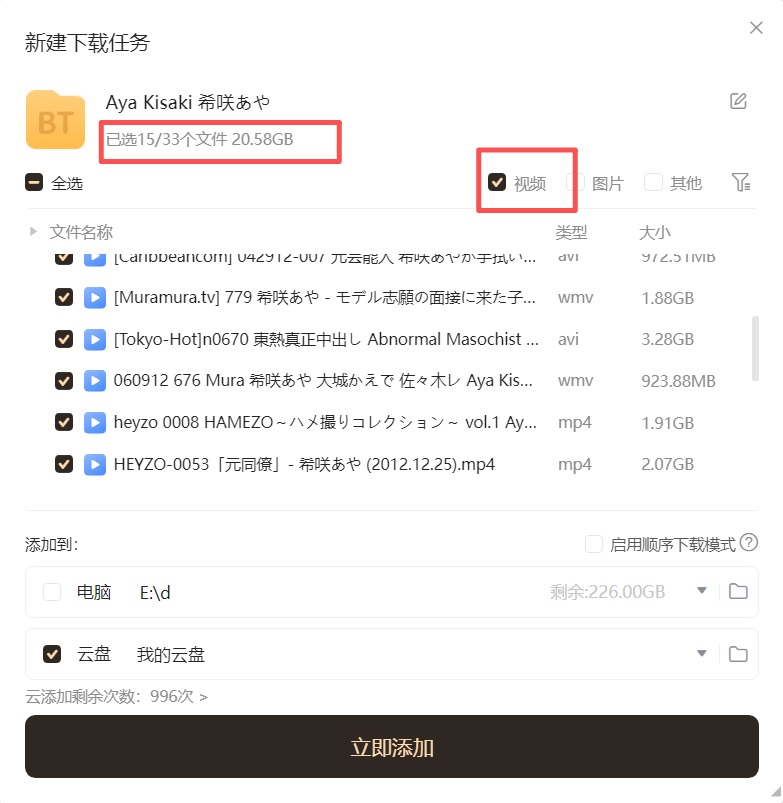Uncheck the 060912 676 Mura wmv file

(x=64, y=381)
